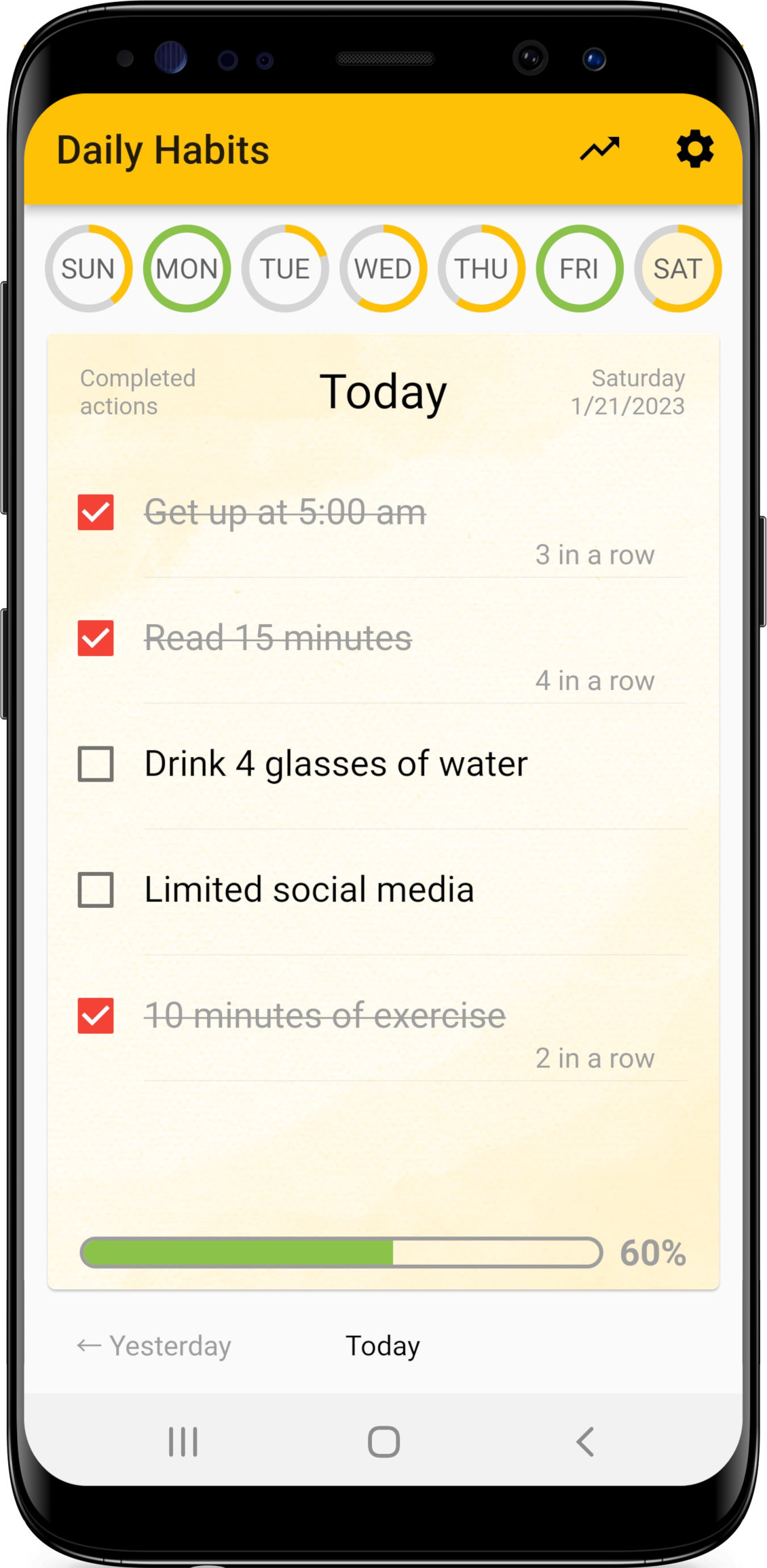Select the FRI day circle
The height and width of the screenshot is (1568, 767).
point(580,269)
